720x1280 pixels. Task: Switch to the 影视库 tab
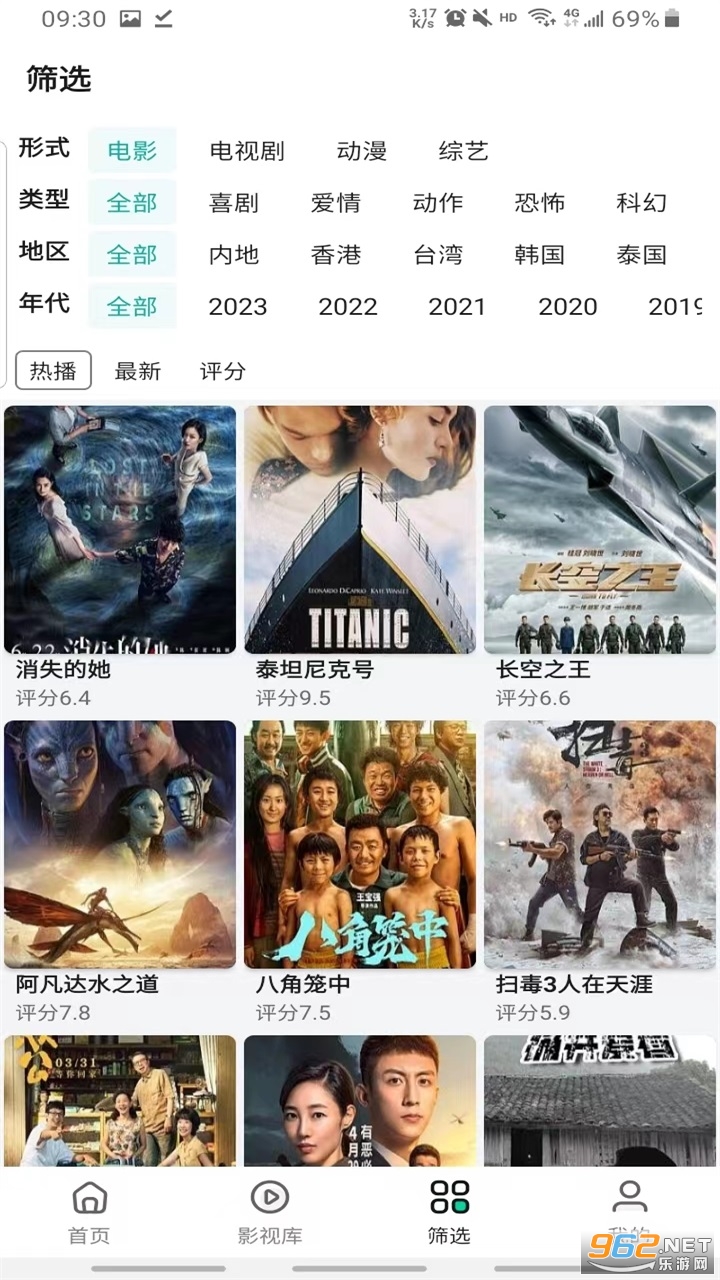click(269, 1212)
